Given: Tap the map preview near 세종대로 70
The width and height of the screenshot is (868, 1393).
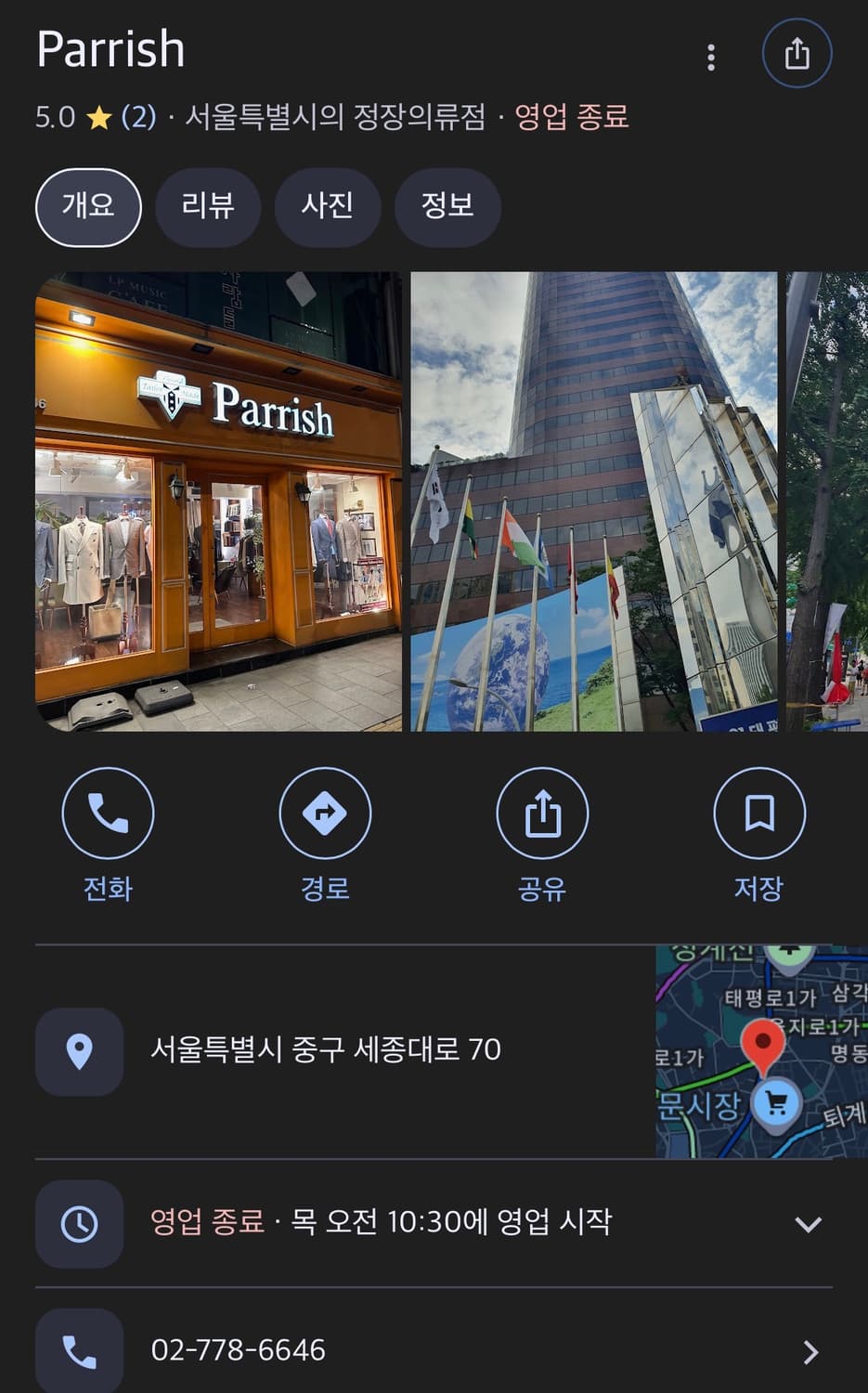Looking at the screenshot, I should click(x=761, y=1049).
